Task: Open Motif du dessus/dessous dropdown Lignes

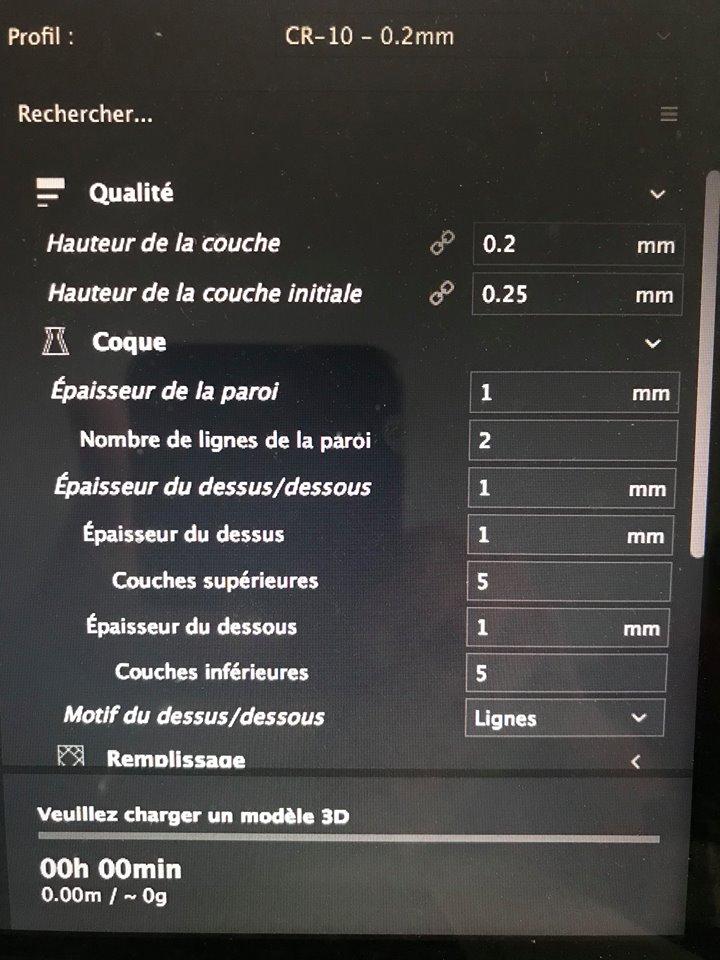Action: point(564,718)
